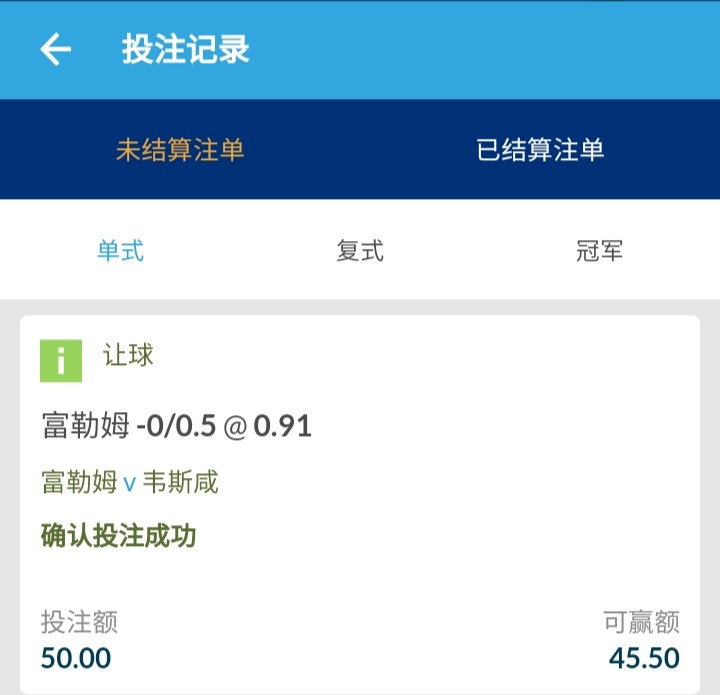The image size is (720, 695).
Task: Select the 冠军 bet type tab
Action: (x=600, y=250)
